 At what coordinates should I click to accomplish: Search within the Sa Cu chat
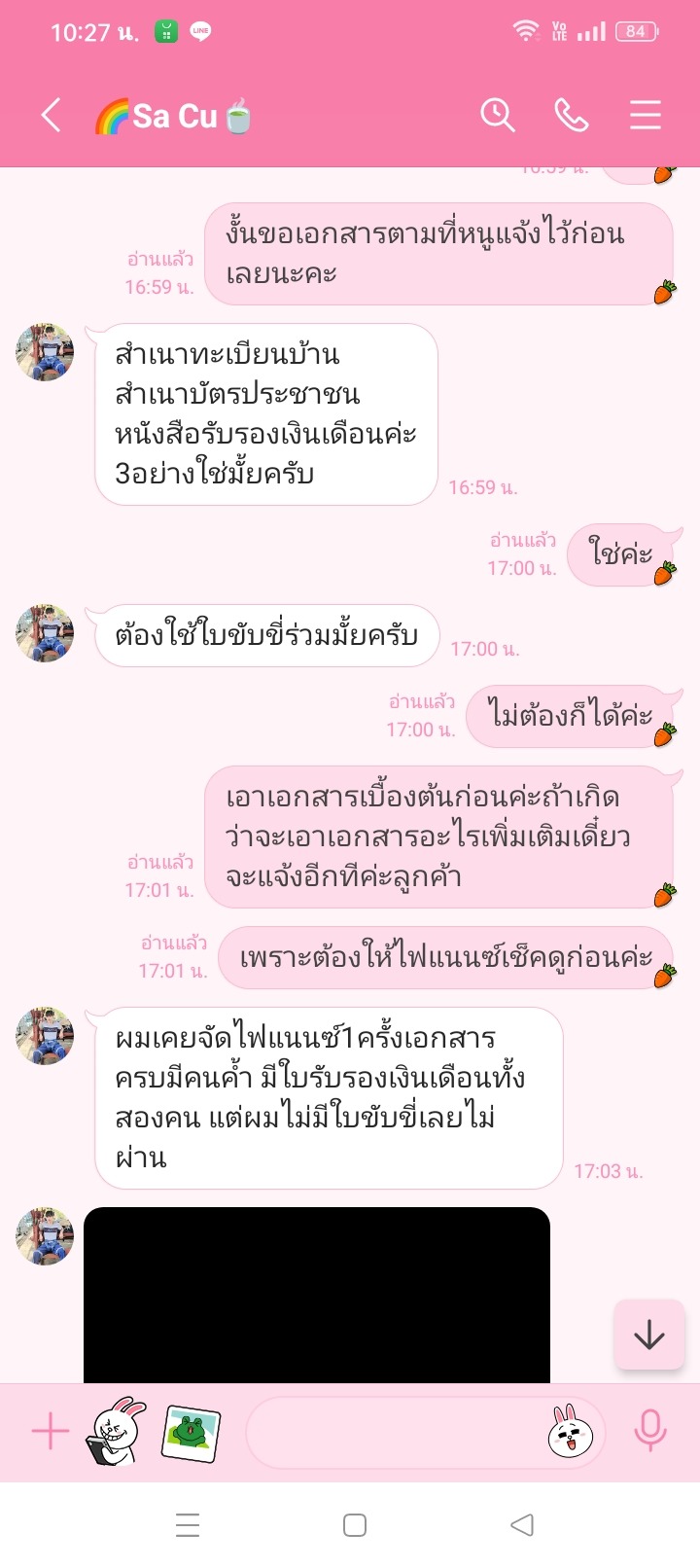click(x=497, y=115)
